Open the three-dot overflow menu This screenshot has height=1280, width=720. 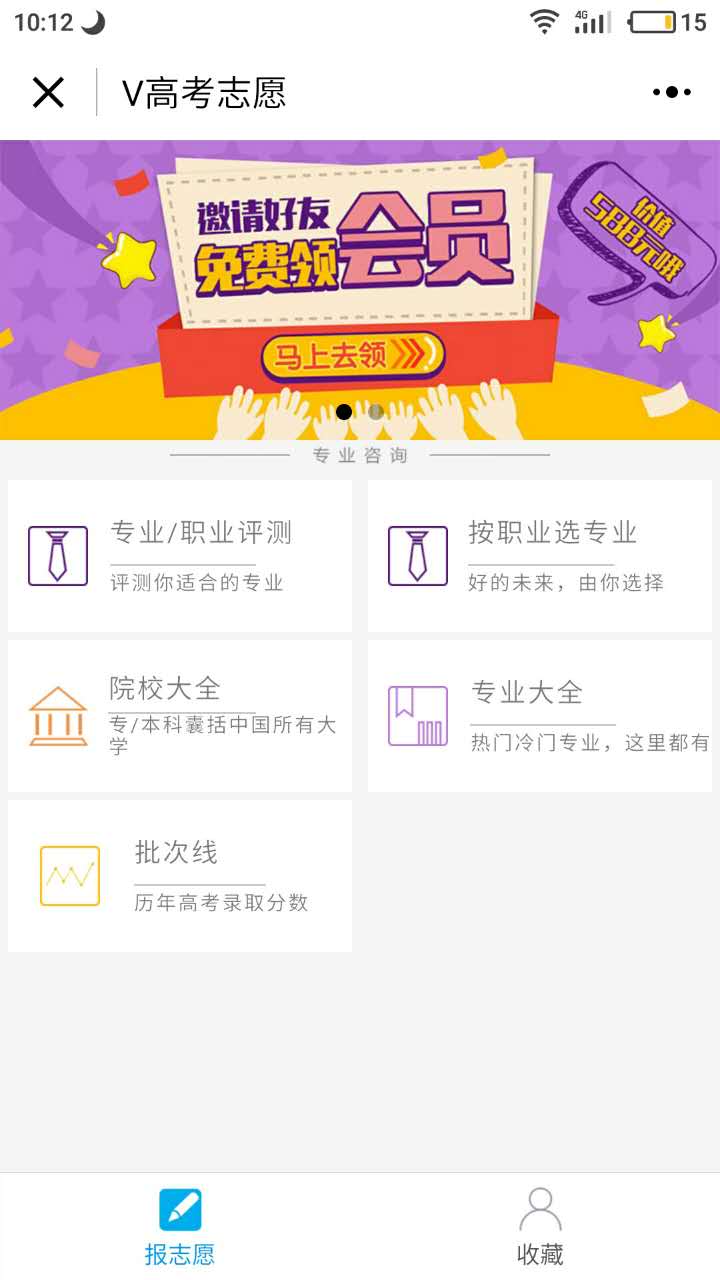coord(671,93)
